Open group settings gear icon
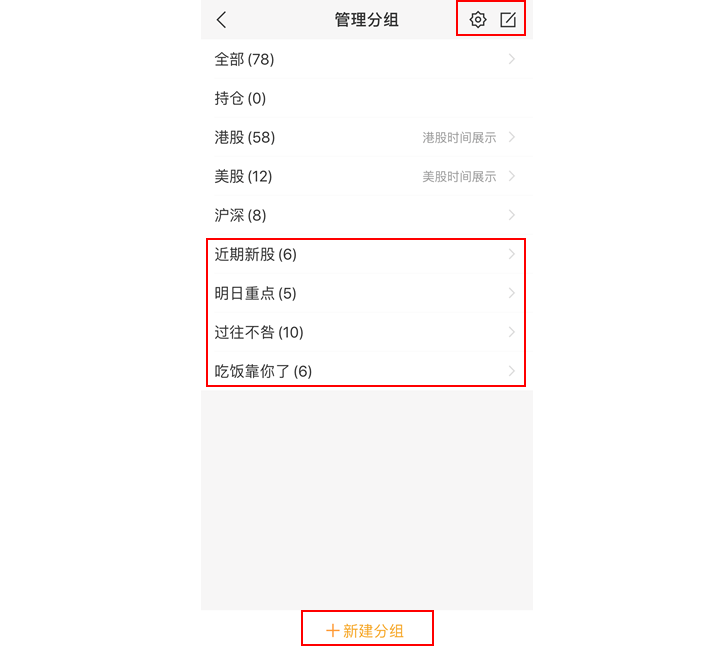Image resolution: width=728 pixels, height=651 pixels. click(478, 20)
